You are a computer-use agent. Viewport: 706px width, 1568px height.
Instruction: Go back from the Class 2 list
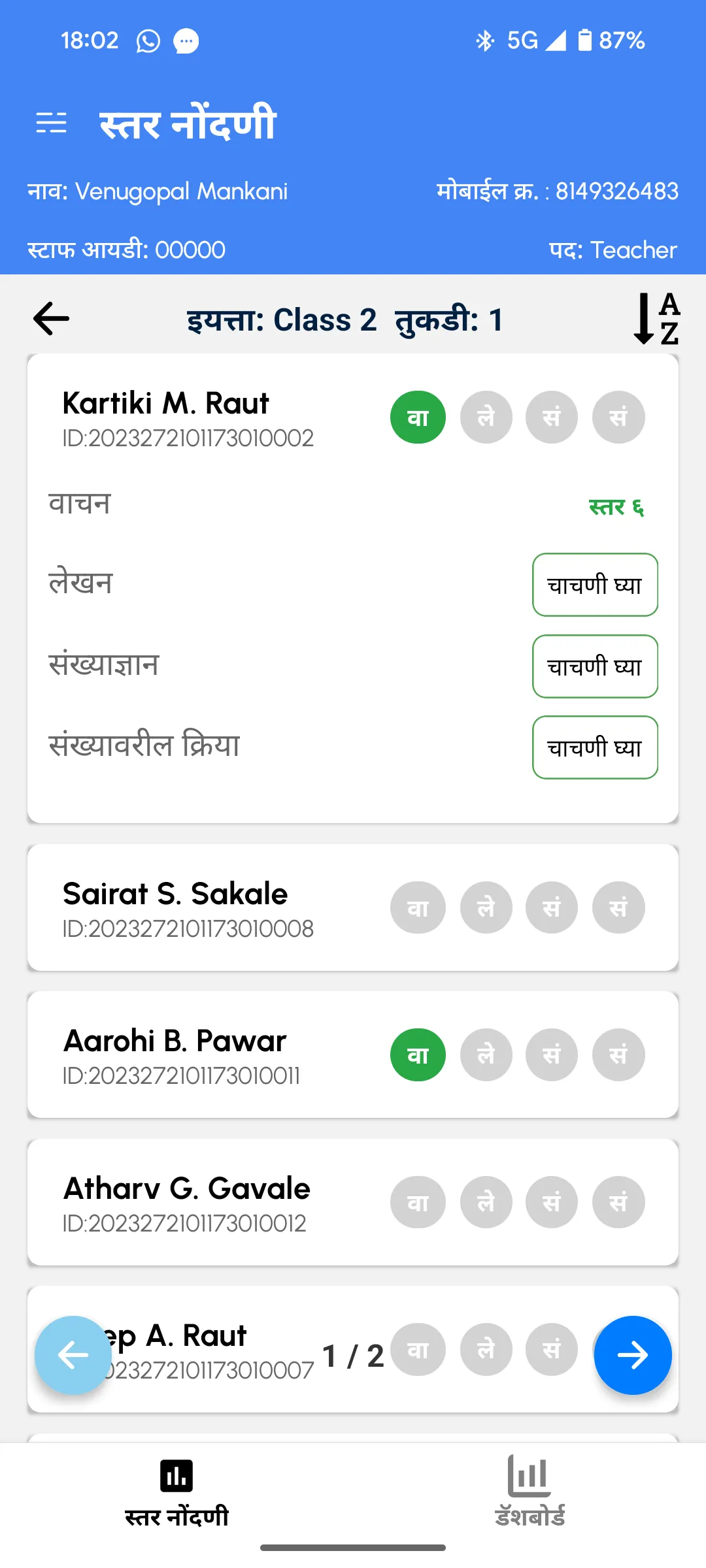point(51,319)
